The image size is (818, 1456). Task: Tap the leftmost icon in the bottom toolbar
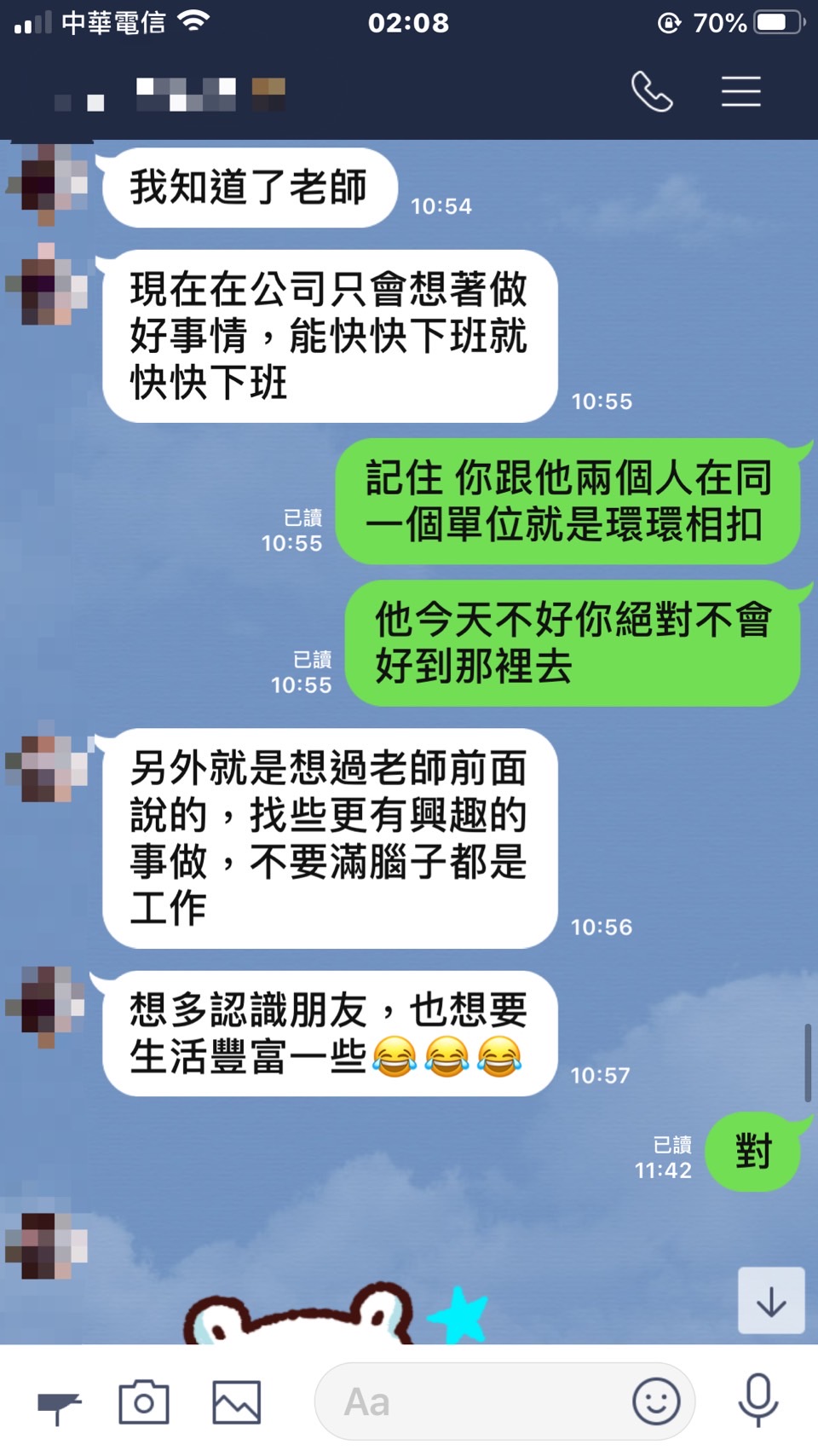point(59,1404)
